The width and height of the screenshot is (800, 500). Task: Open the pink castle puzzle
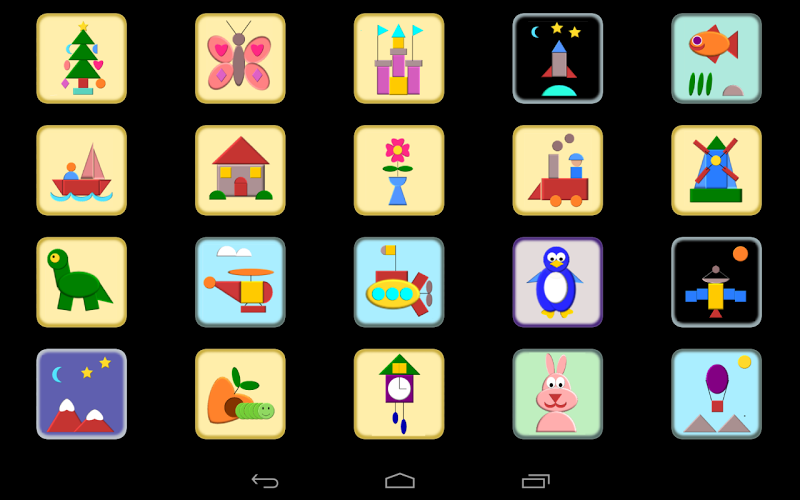(399, 58)
